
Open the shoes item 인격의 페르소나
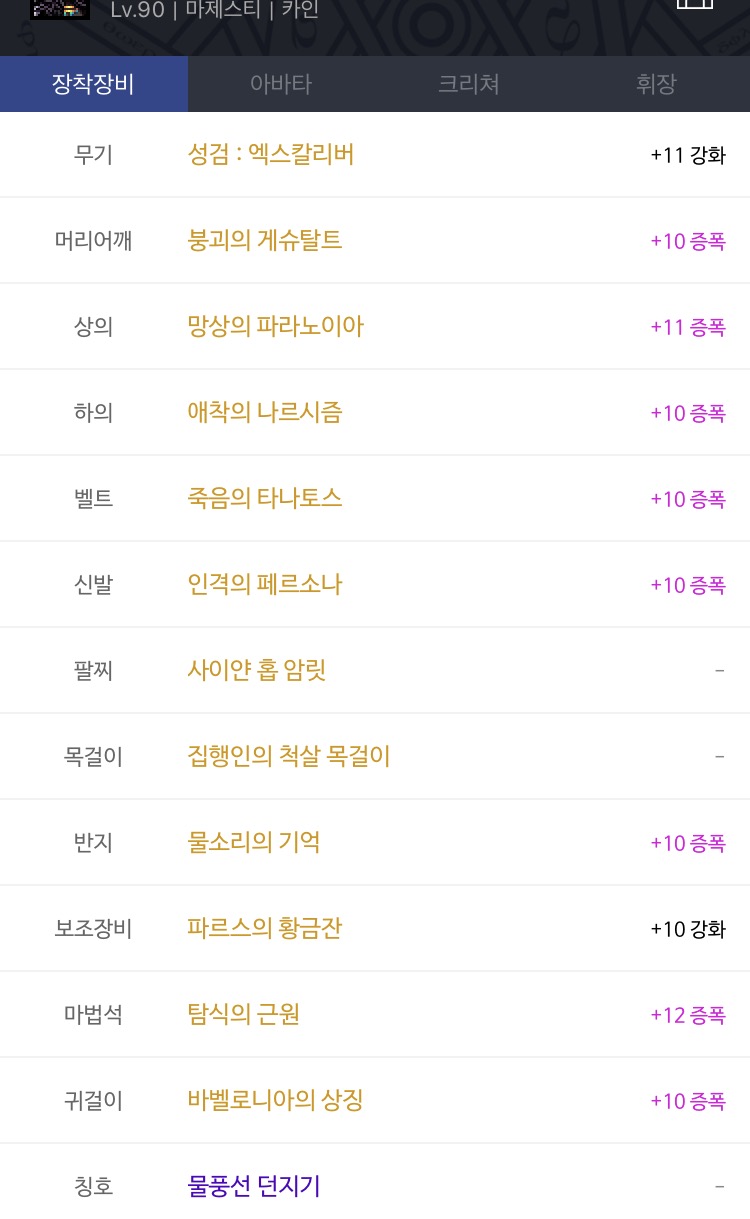(265, 584)
